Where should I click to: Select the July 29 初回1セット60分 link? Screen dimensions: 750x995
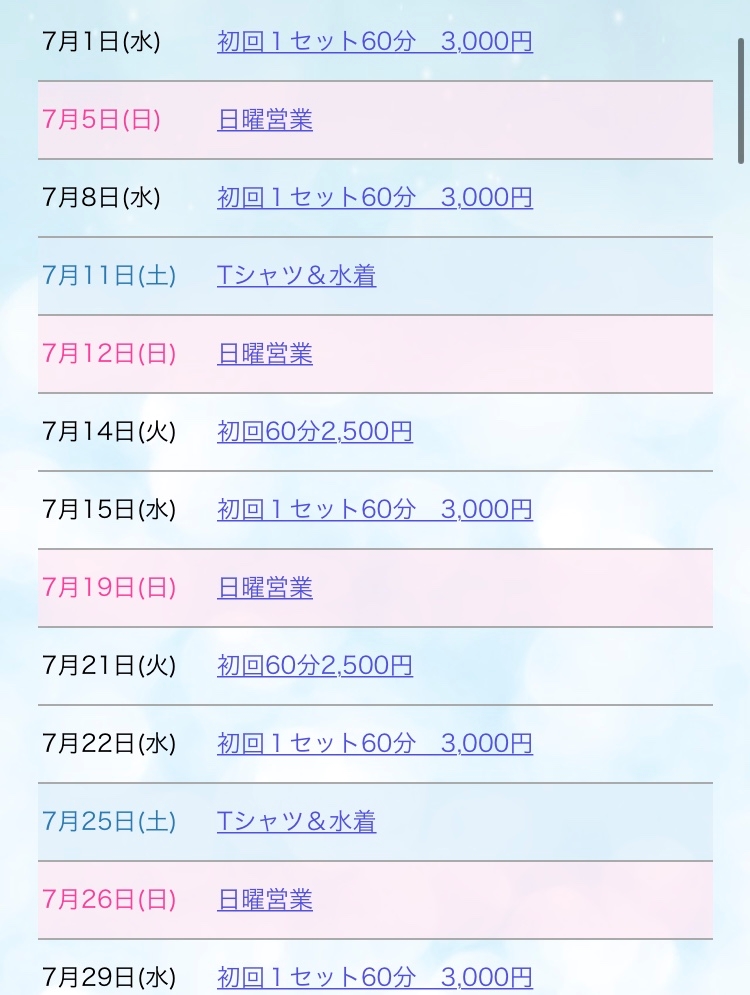click(375, 978)
